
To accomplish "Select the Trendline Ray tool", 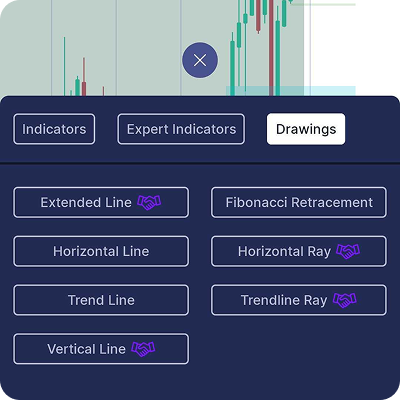I will pyautogui.click(x=299, y=300).
